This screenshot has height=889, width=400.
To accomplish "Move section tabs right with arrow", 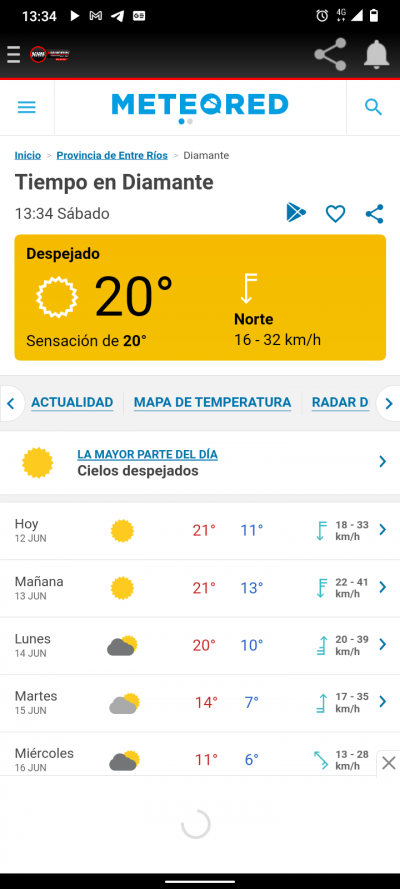I will 388,404.
